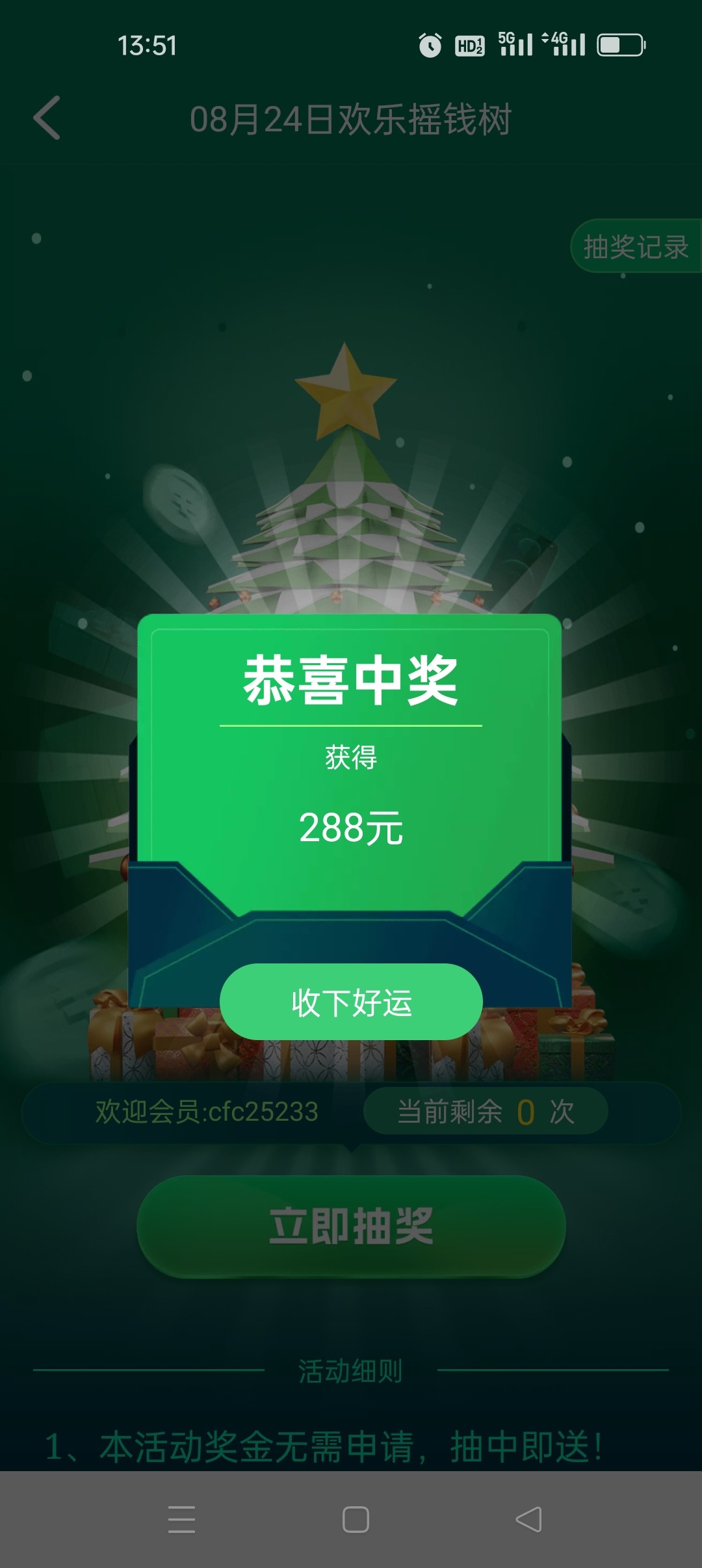Screen dimensions: 702x1568
Task: Go back using the top-left arrow
Action: pyautogui.click(x=47, y=118)
